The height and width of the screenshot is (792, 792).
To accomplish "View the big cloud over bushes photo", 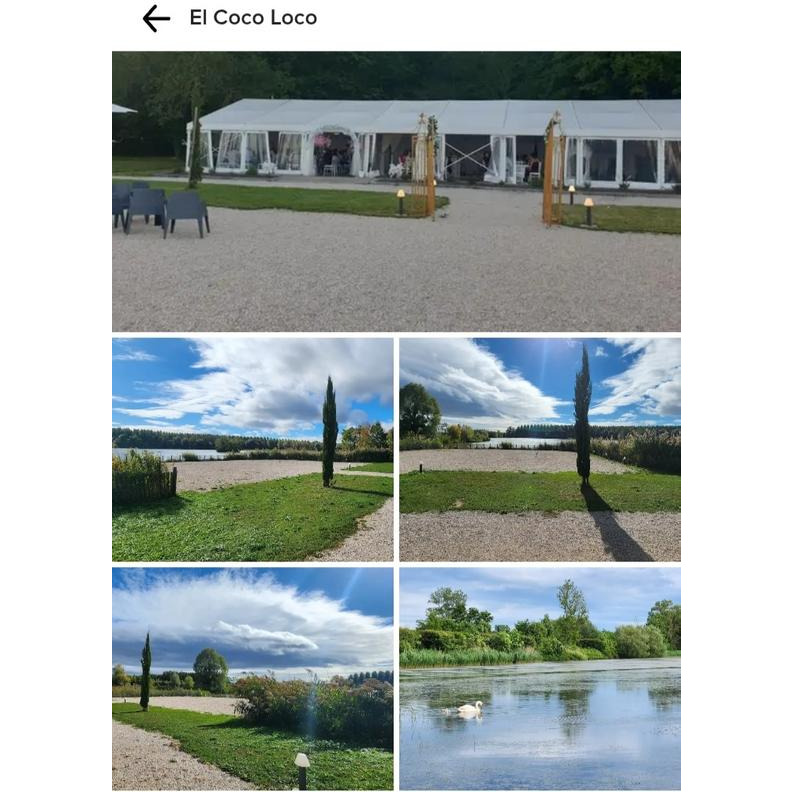I will [252, 679].
